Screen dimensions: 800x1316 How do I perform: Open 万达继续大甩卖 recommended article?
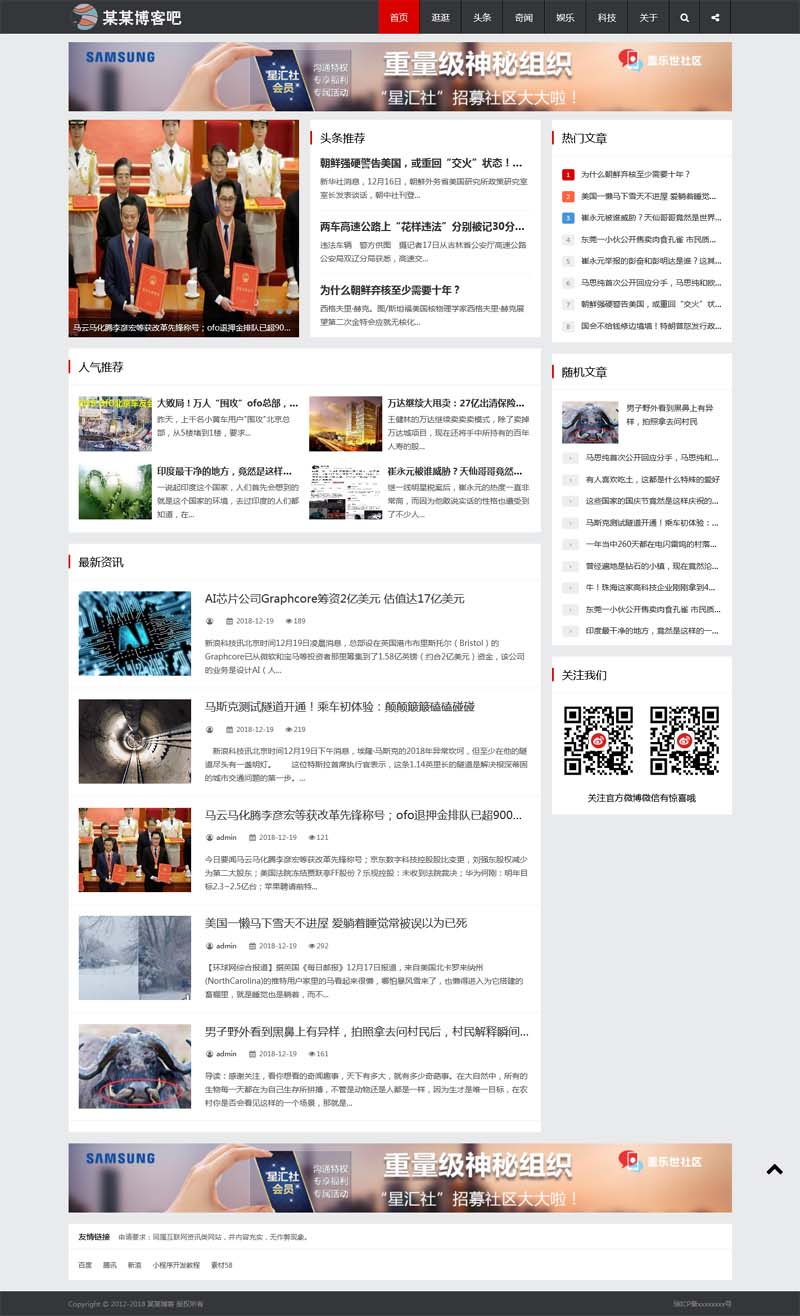(455, 403)
